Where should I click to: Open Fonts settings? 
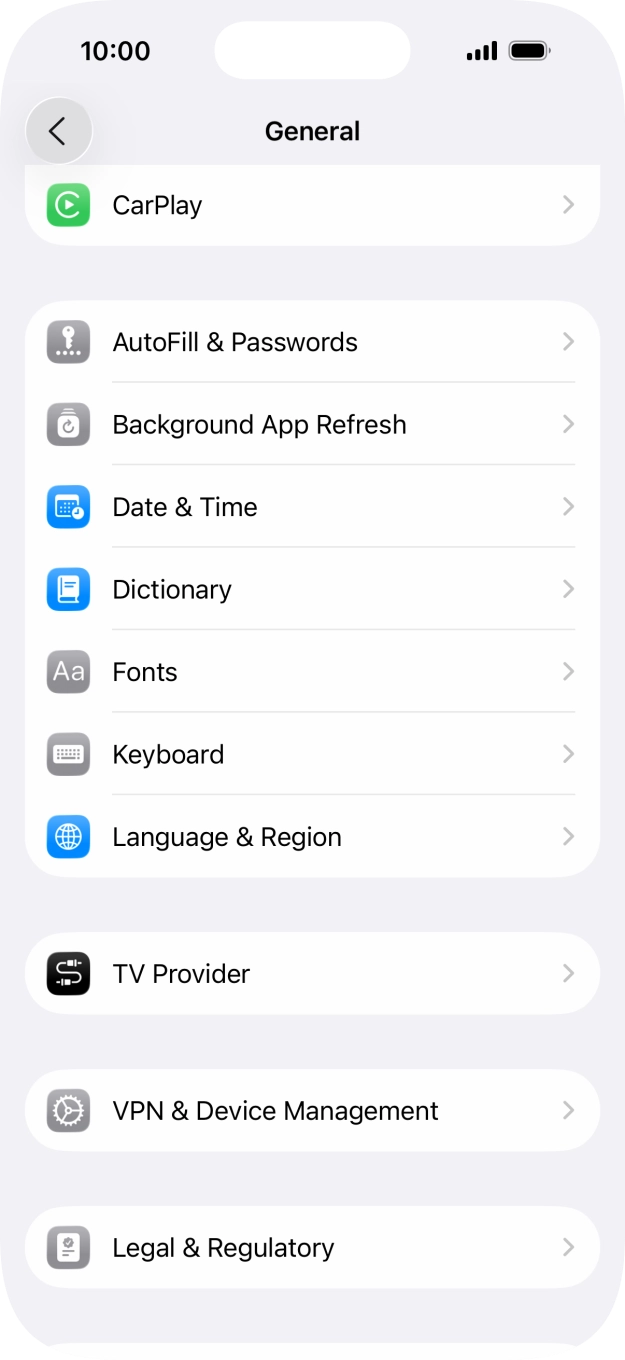click(x=312, y=672)
